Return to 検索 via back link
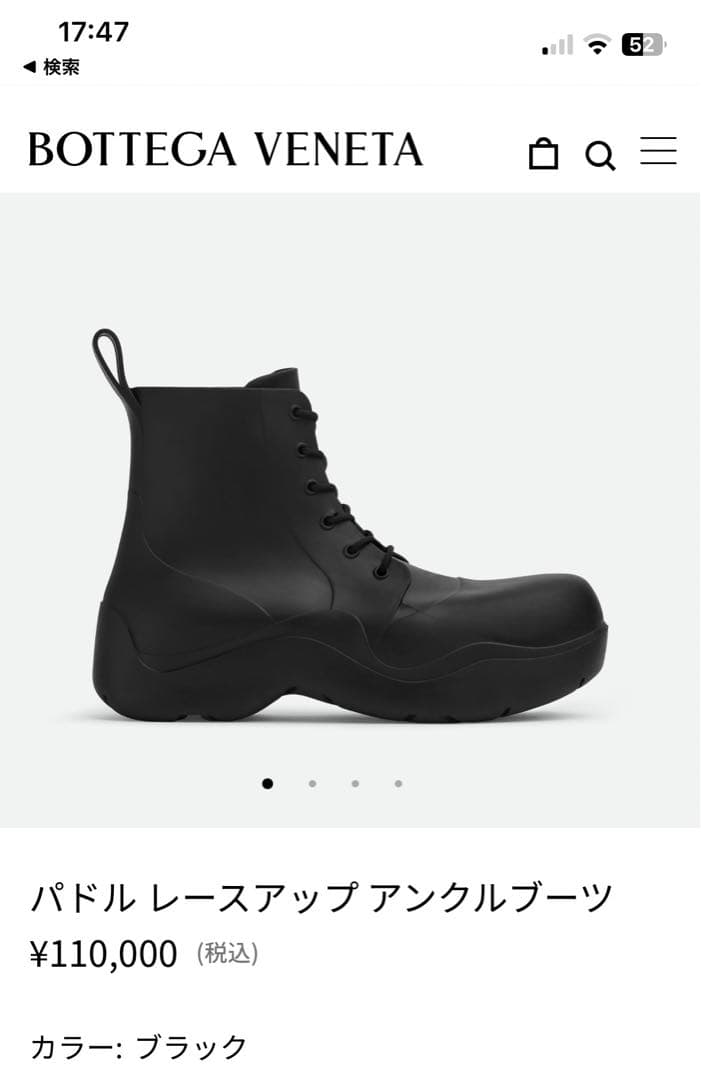The image size is (701, 1080). point(51,68)
